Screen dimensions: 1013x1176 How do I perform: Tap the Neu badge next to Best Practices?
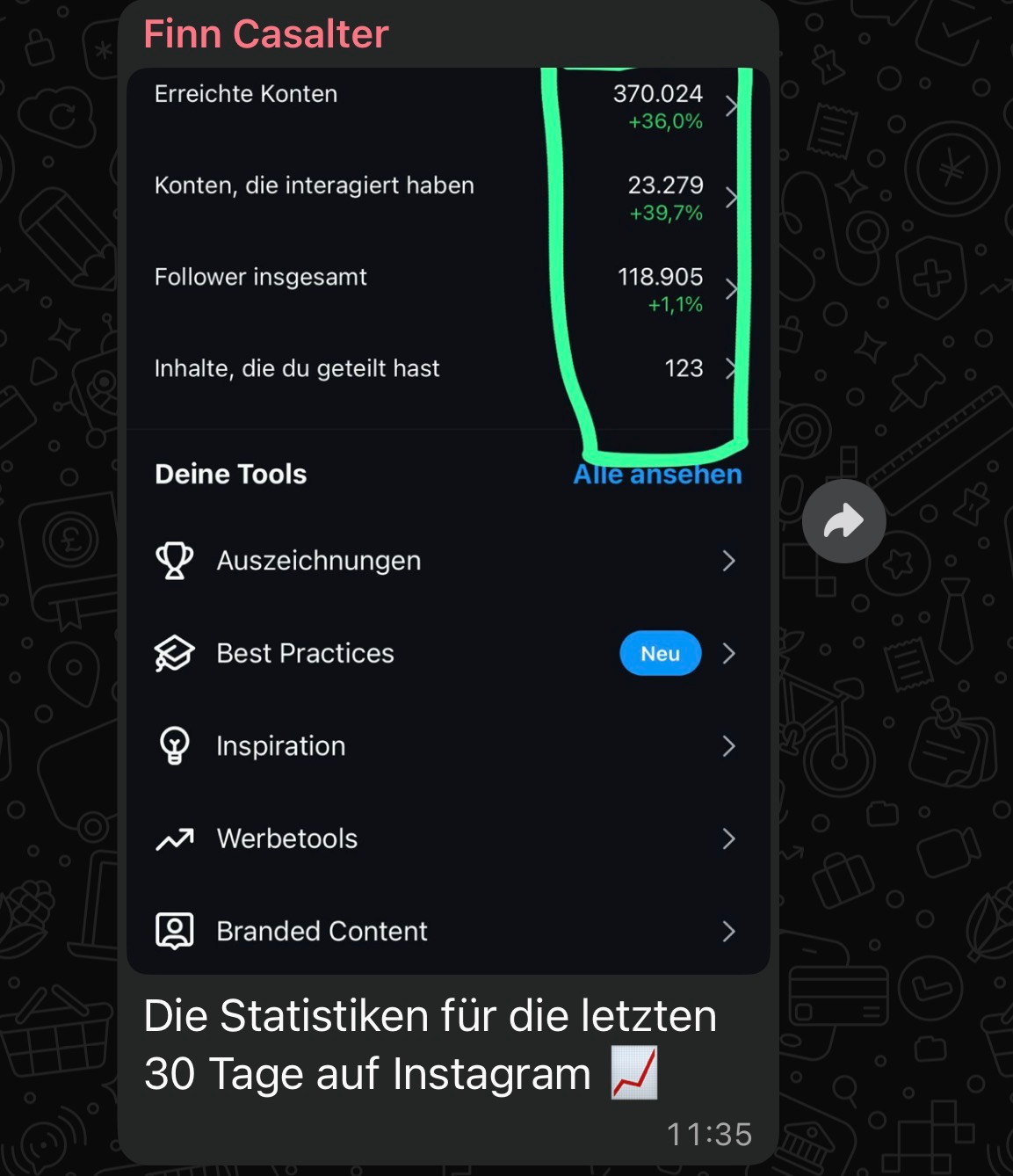660,653
